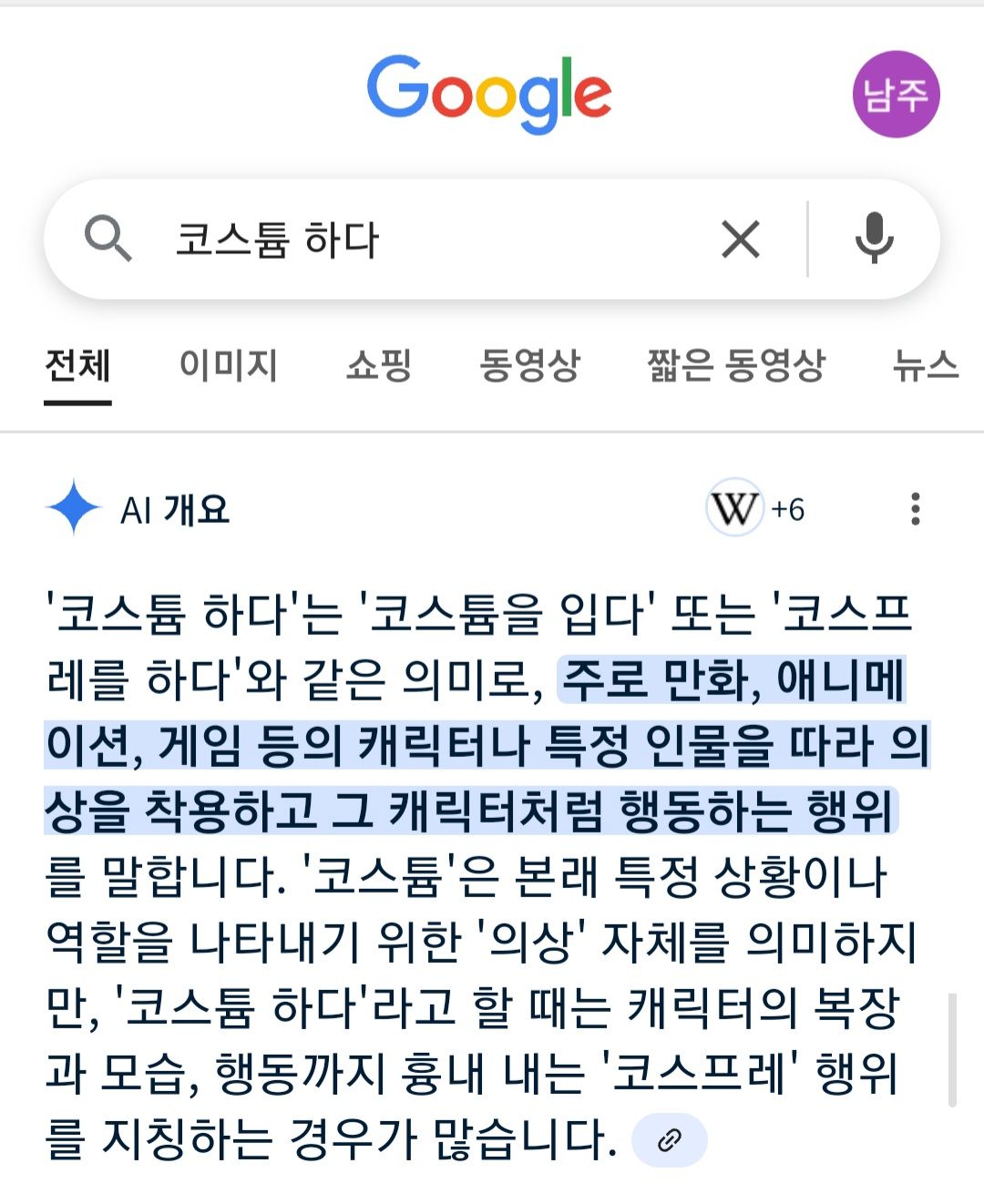Viewport: 984px width, 1204px height.
Task: Tap the magnifier search icon
Action: click(x=108, y=240)
